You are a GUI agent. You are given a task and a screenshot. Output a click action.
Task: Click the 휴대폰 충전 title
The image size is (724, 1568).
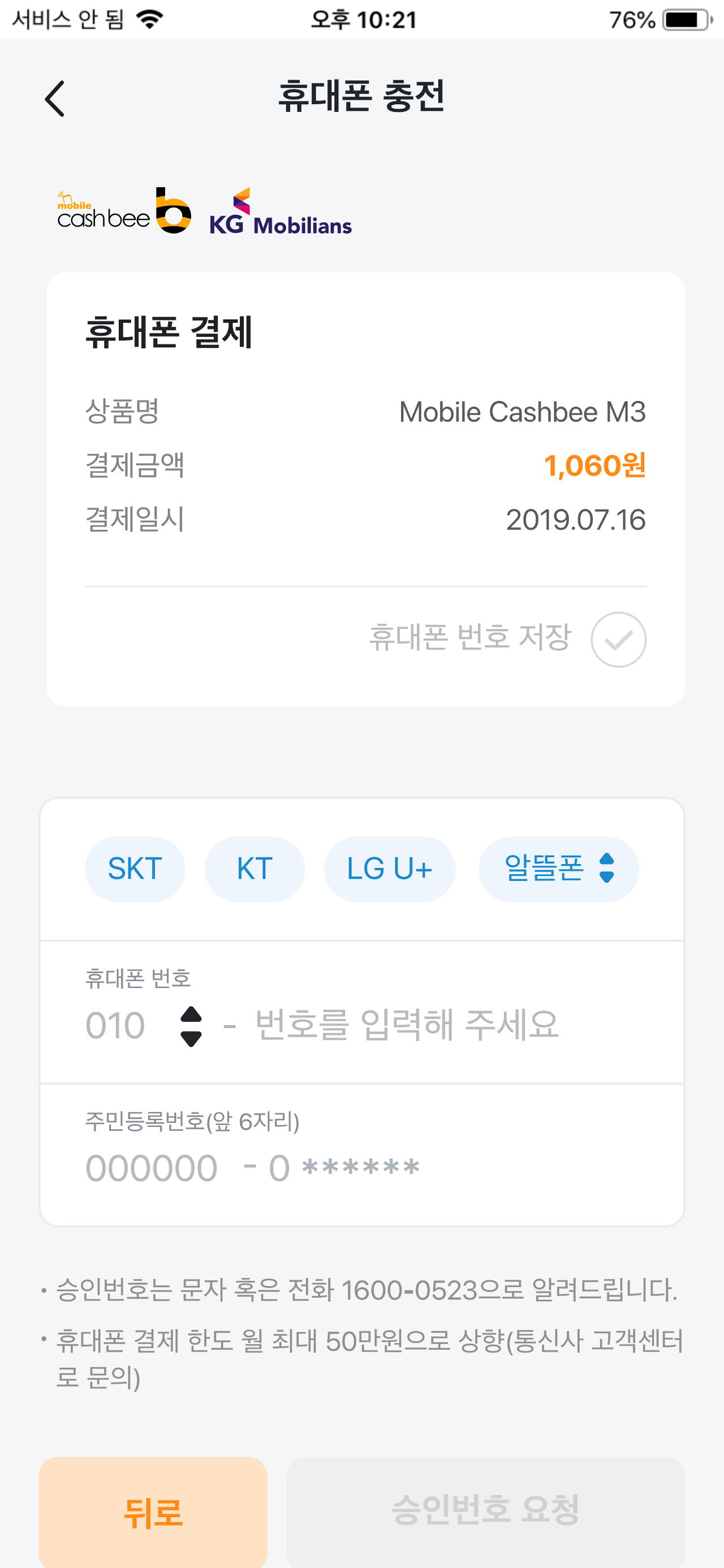coord(361,97)
